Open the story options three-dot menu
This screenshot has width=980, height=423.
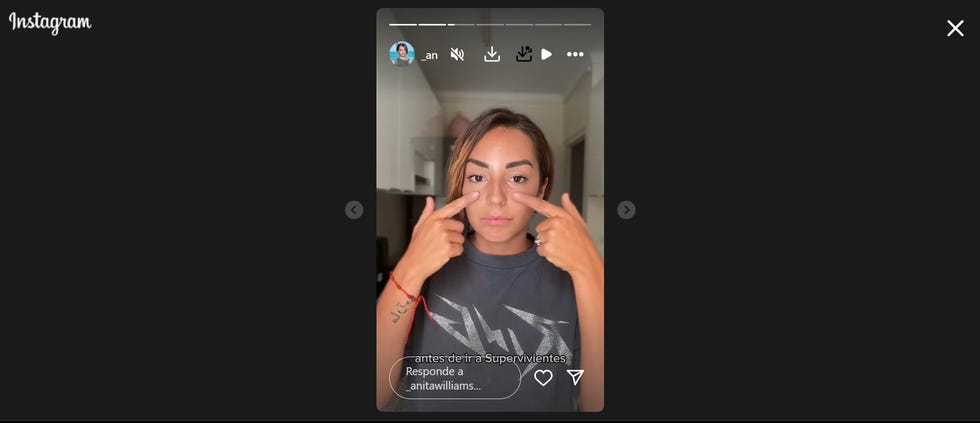point(575,54)
